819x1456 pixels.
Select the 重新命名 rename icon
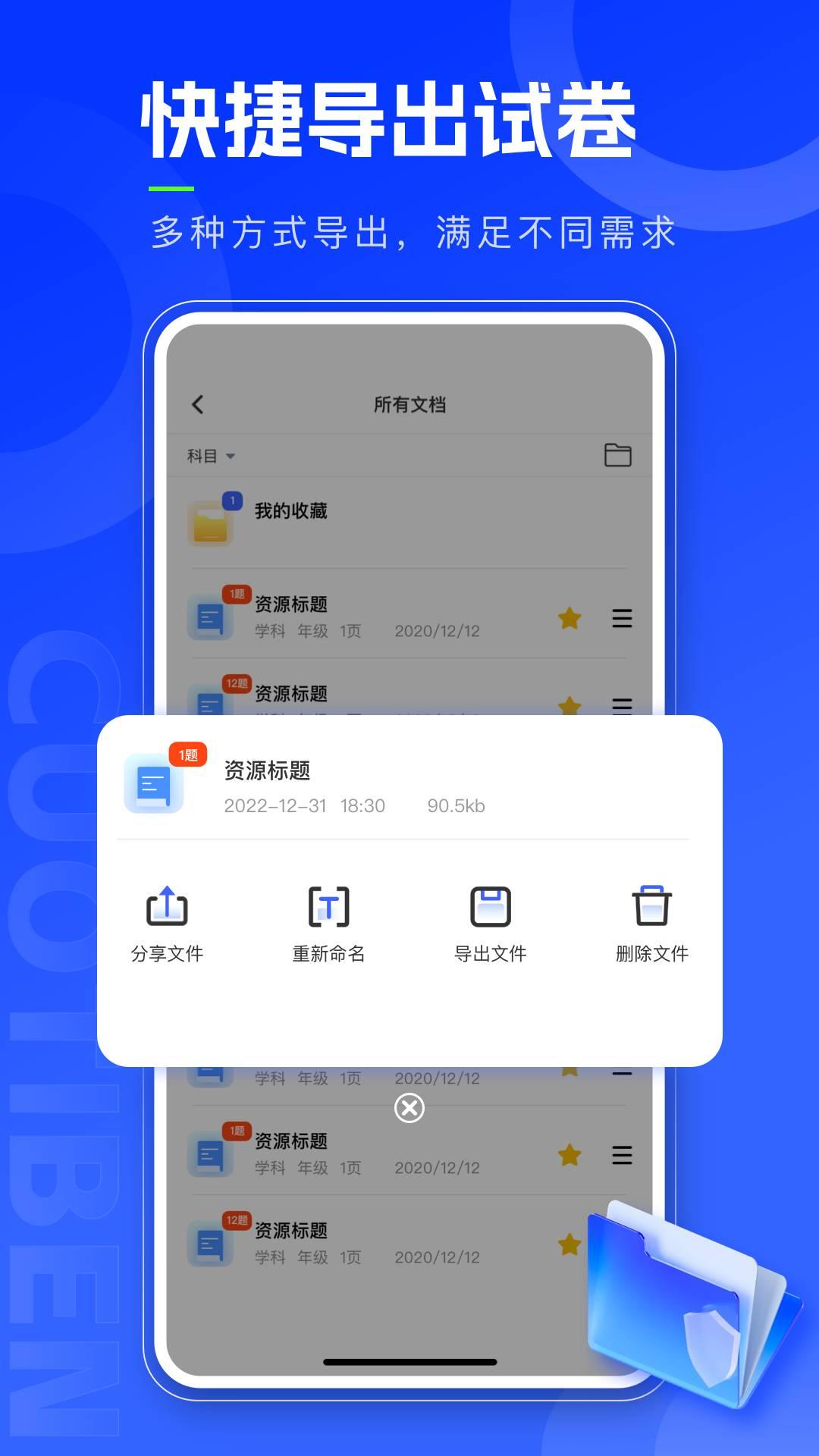click(x=327, y=907)
